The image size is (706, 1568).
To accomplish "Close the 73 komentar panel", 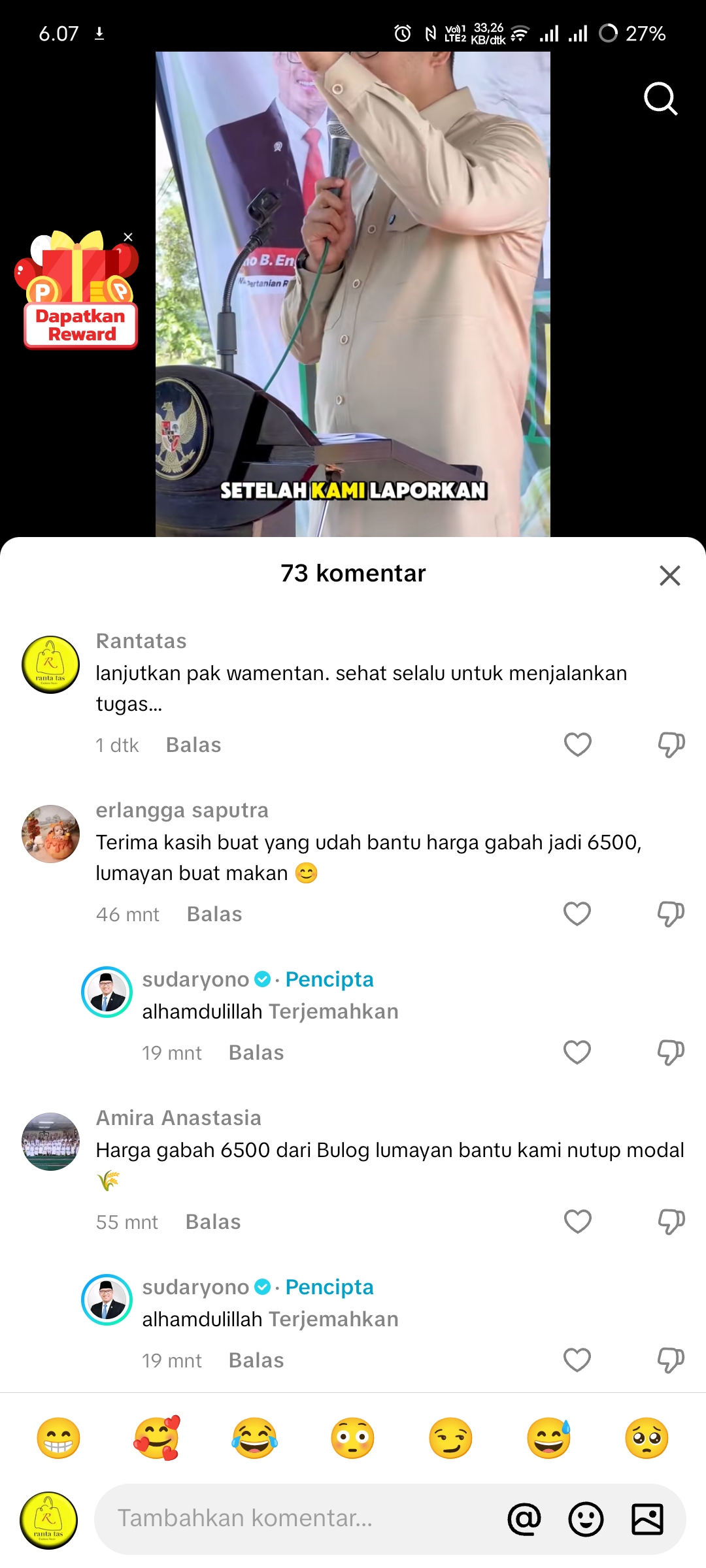I will coord(670,576).
